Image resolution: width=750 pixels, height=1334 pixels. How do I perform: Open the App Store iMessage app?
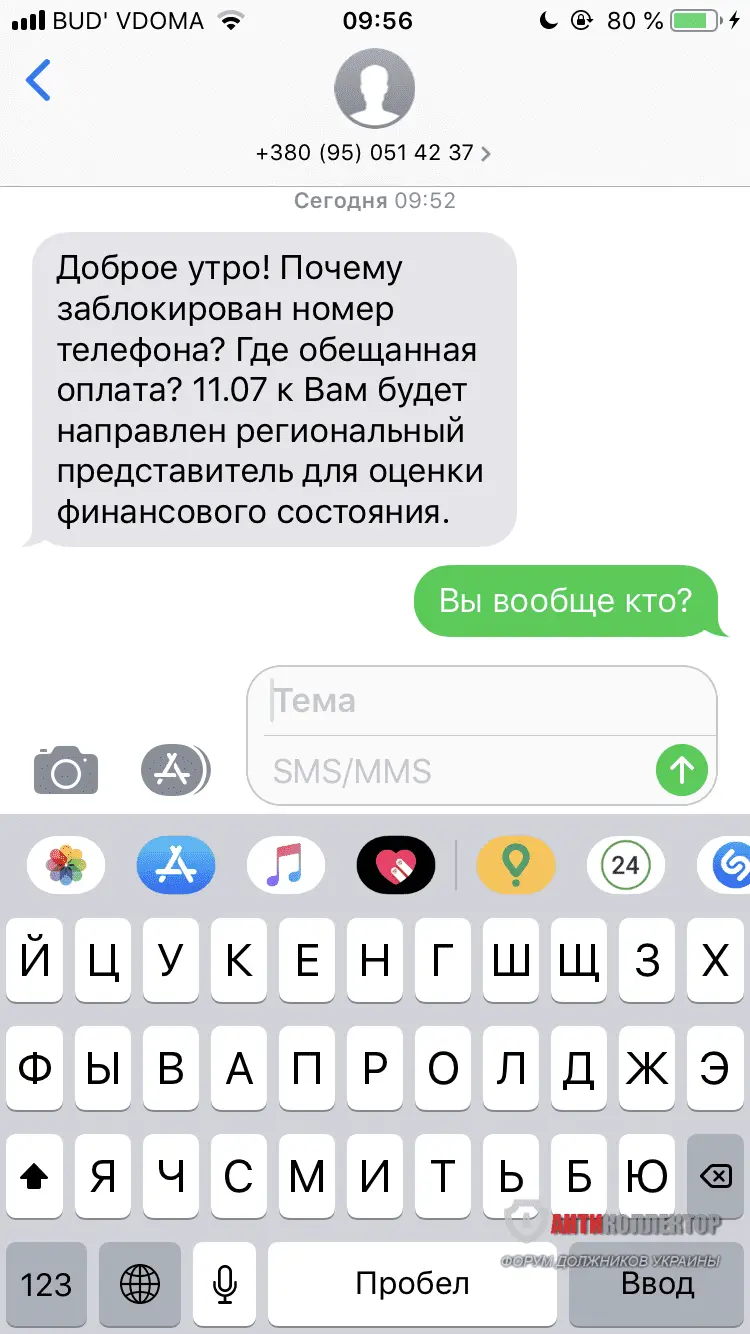176,864
